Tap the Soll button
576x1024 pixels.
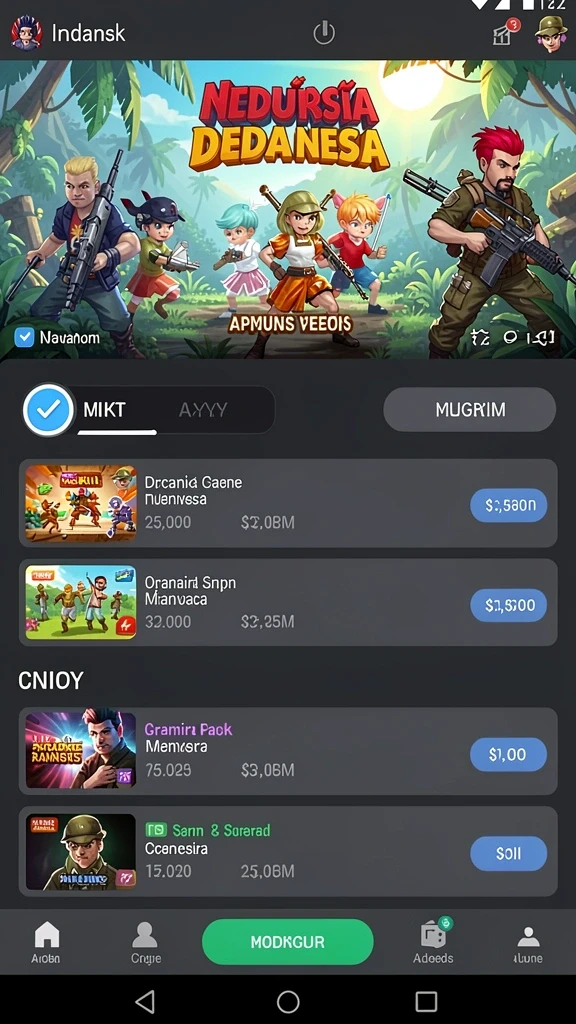[509, 854]
